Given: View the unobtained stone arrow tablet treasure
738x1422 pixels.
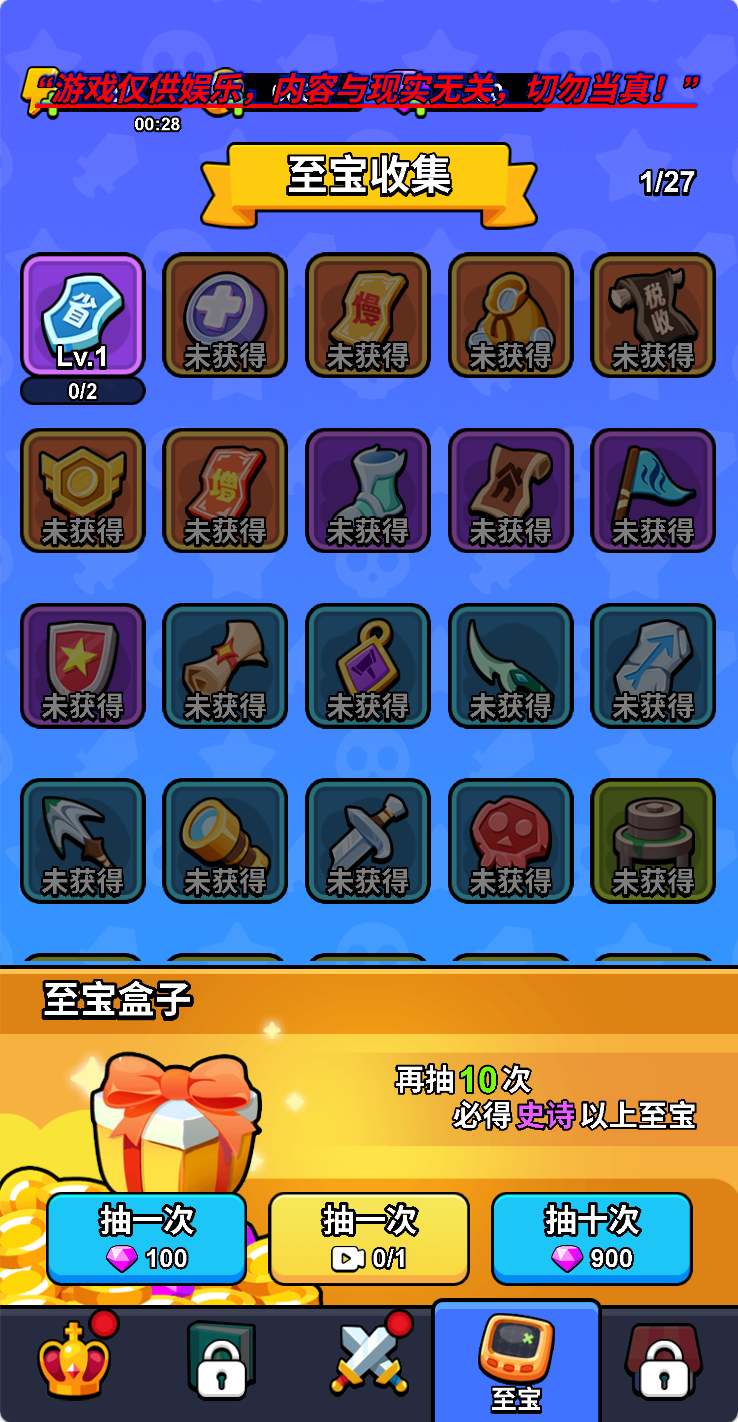Looking at the screenshot, I should coord(653,665).
